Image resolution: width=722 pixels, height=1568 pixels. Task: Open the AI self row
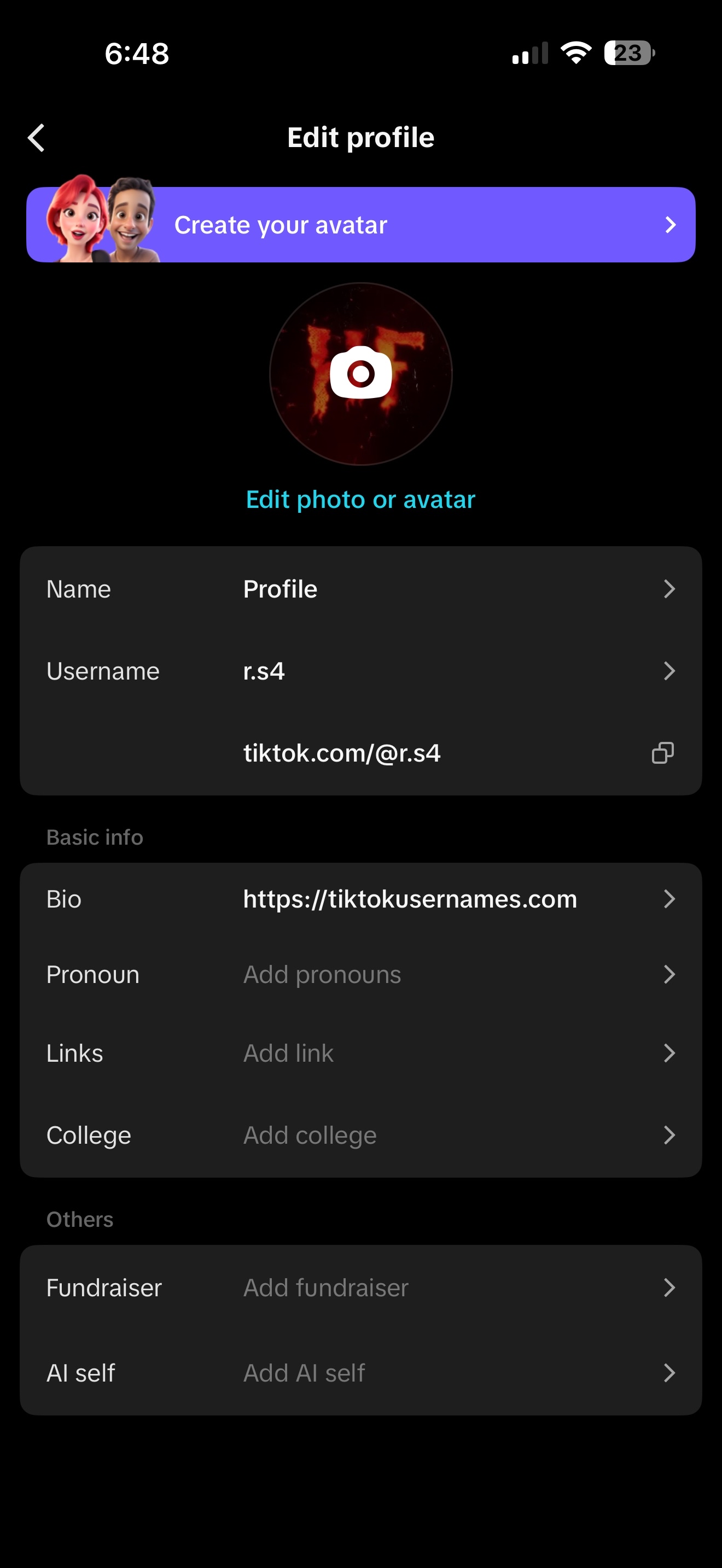[x=360, y=1373]
